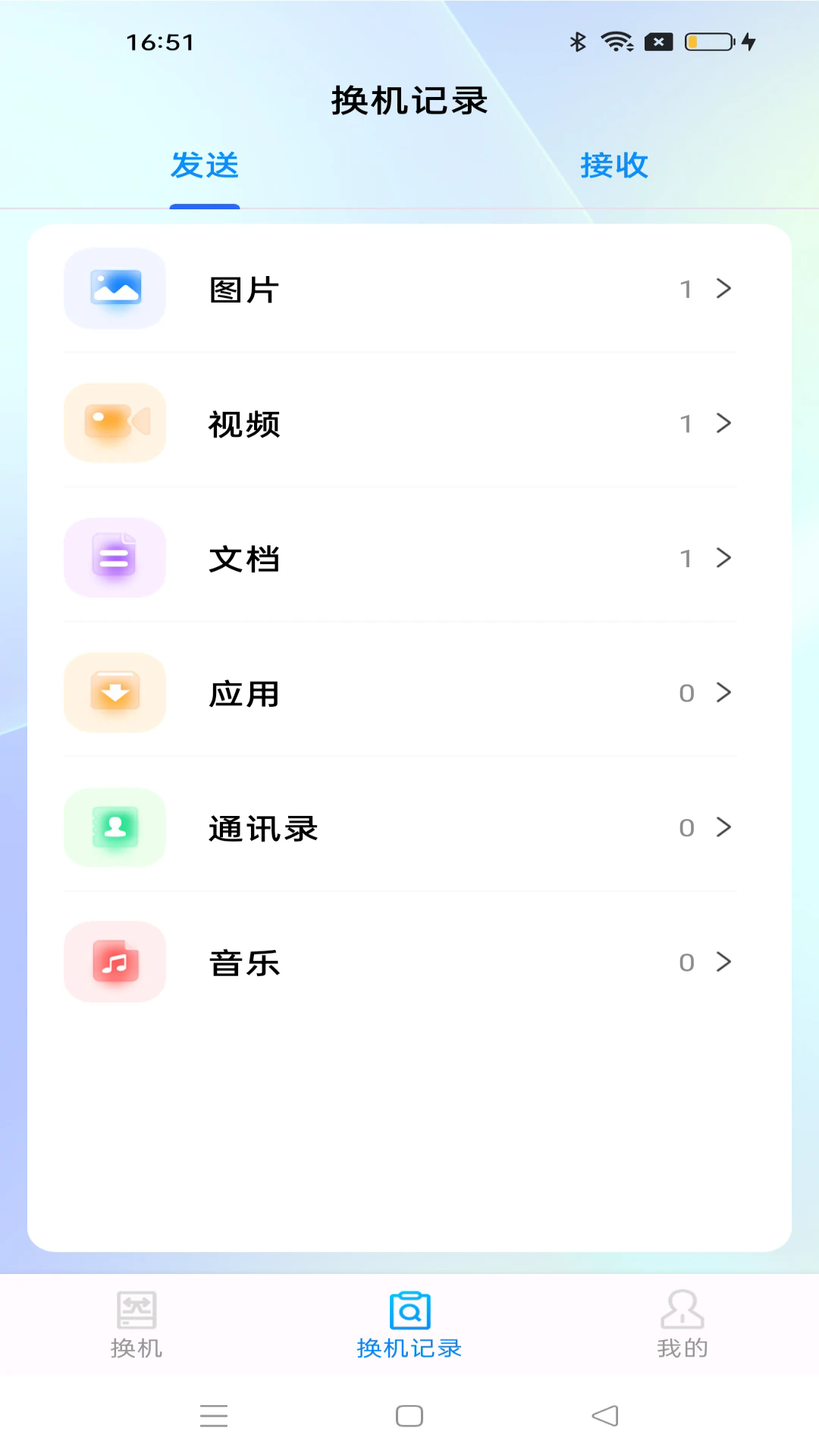This screenshot has height=1456, width=819.
Task: Click the 应用 app download icon
Action: pyautogui.click(x=115, y=692)
